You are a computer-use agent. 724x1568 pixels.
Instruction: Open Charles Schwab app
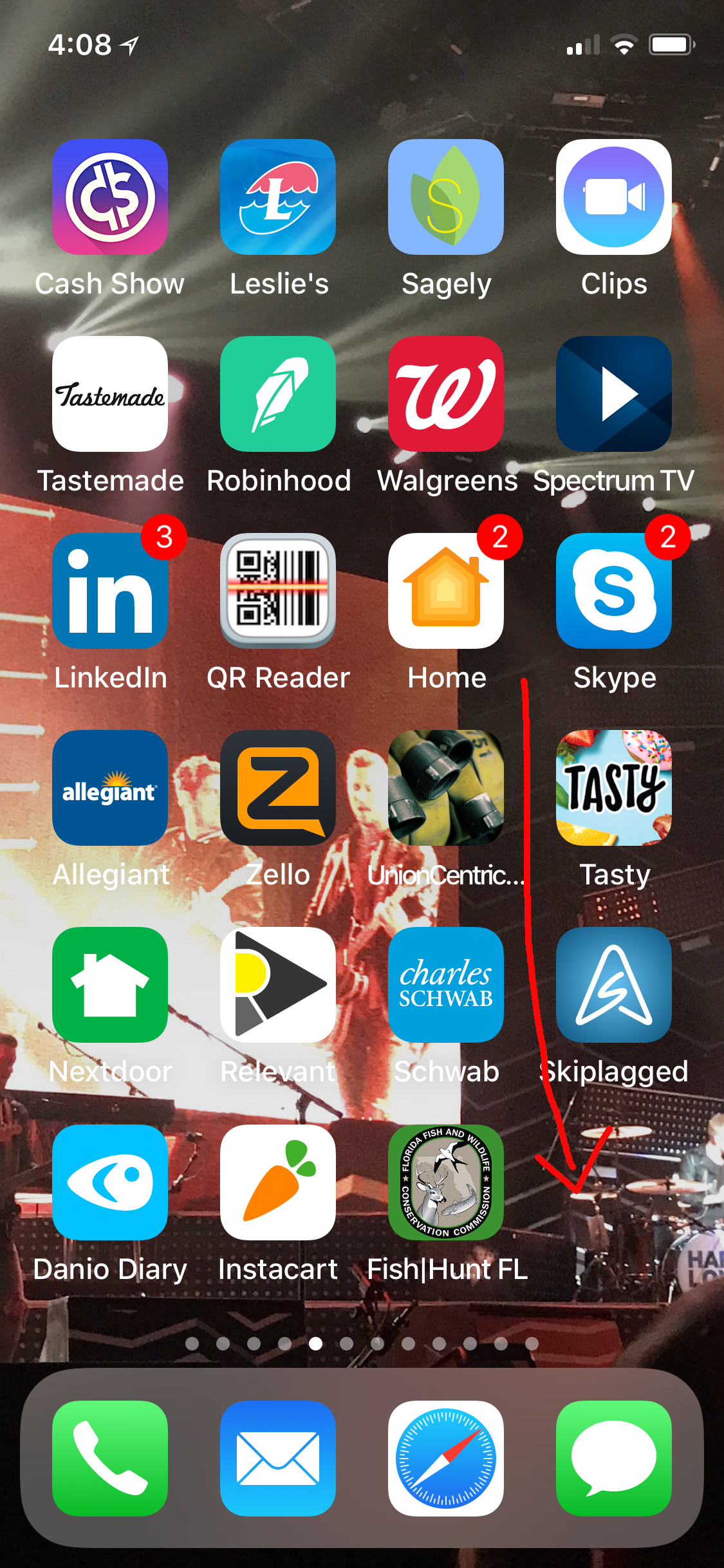coord(446,985)
